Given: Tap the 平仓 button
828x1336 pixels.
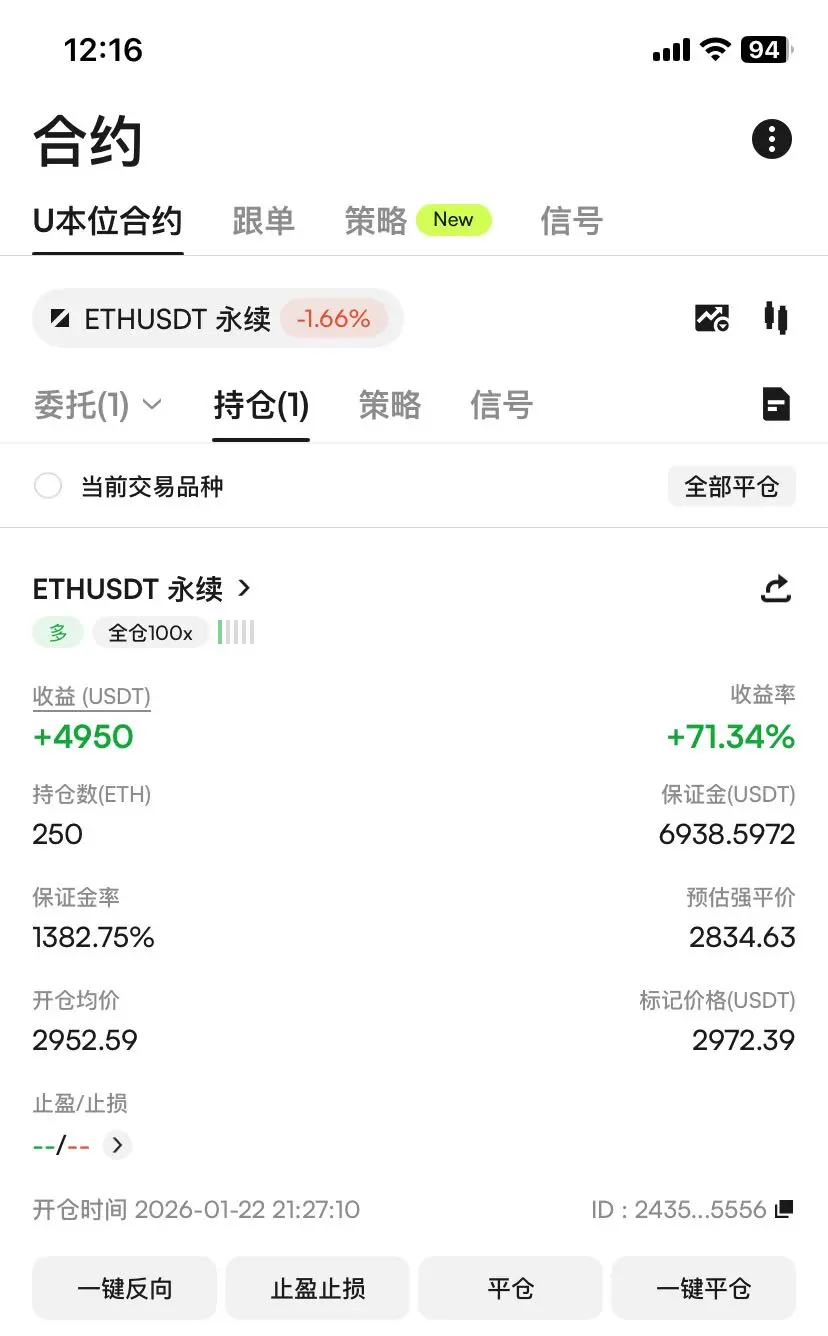Looking at the screenshot, I should tap(510, 1289).
